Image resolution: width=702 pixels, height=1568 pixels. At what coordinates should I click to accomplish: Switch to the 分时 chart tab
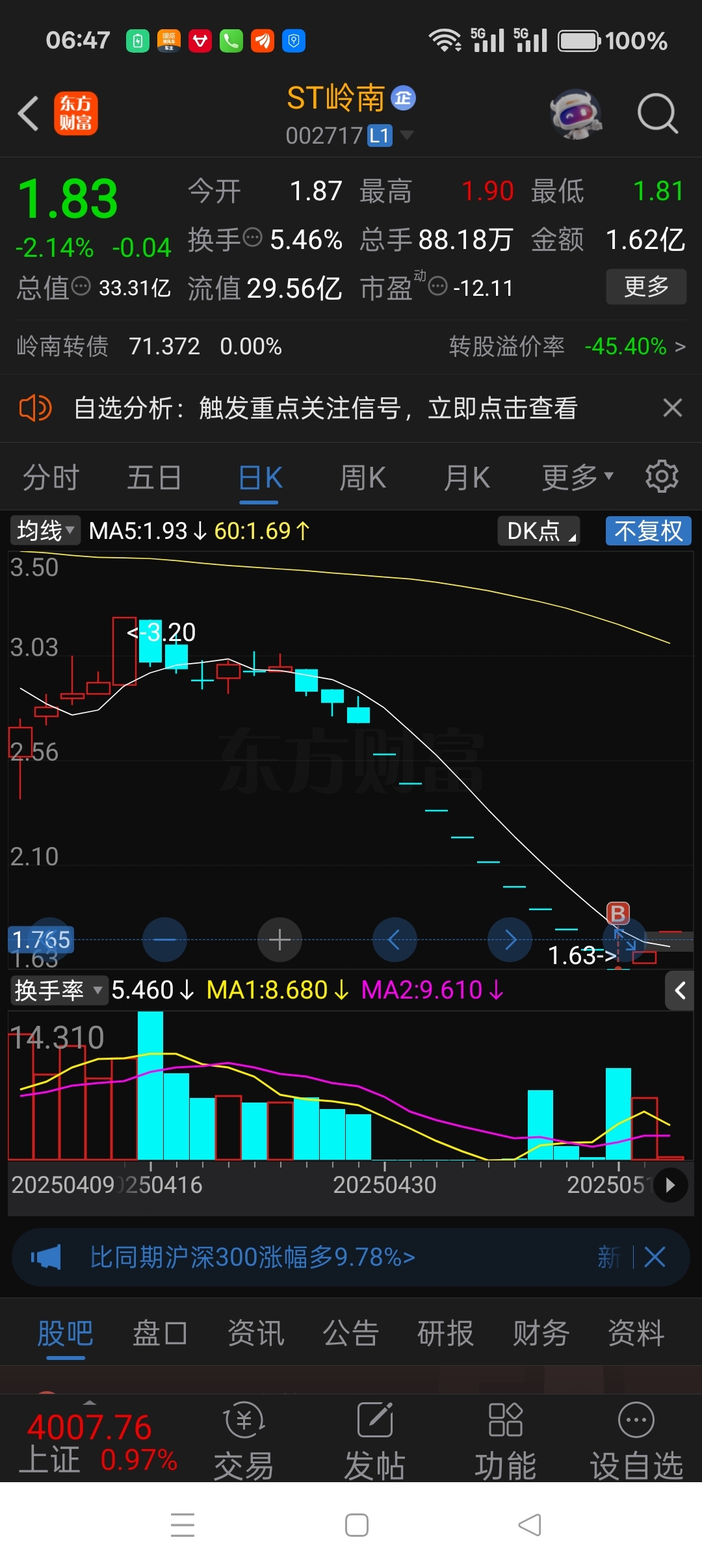(x=51, y=478)
